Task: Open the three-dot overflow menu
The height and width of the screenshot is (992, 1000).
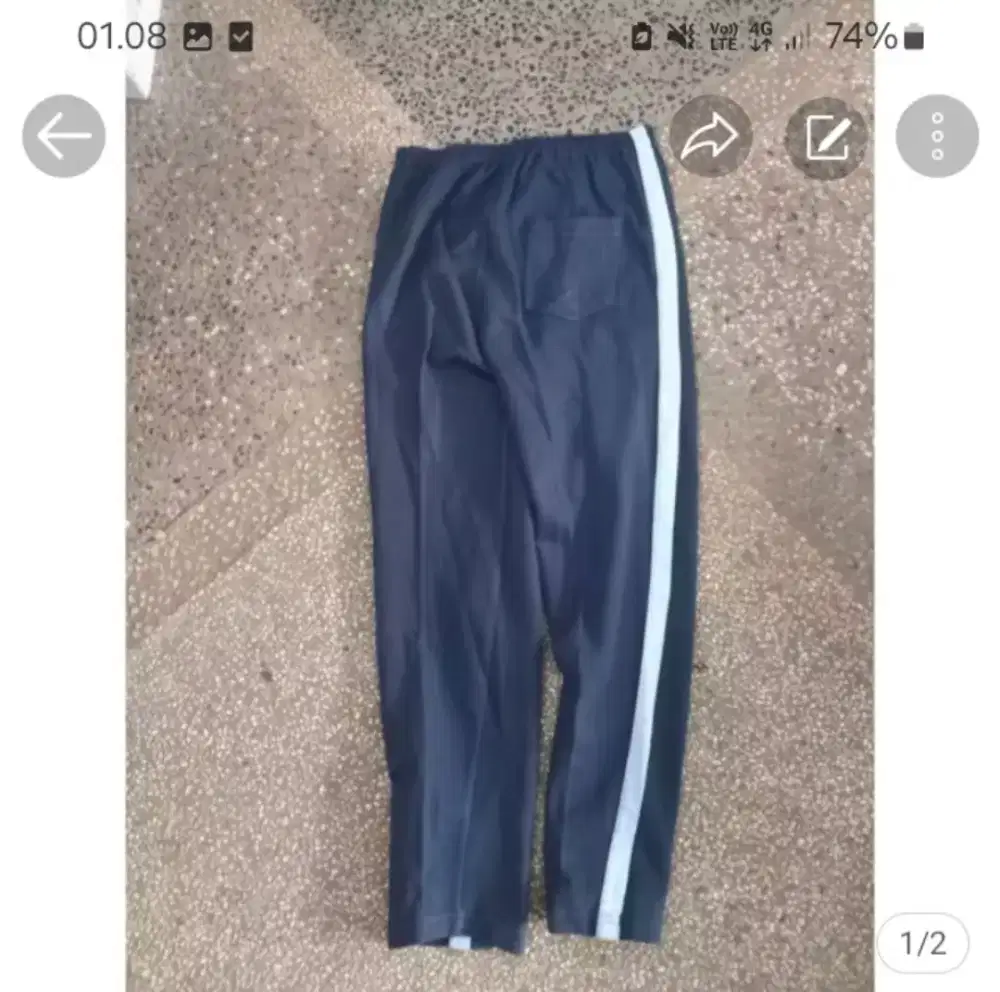Action: click(x=937, y=136)
